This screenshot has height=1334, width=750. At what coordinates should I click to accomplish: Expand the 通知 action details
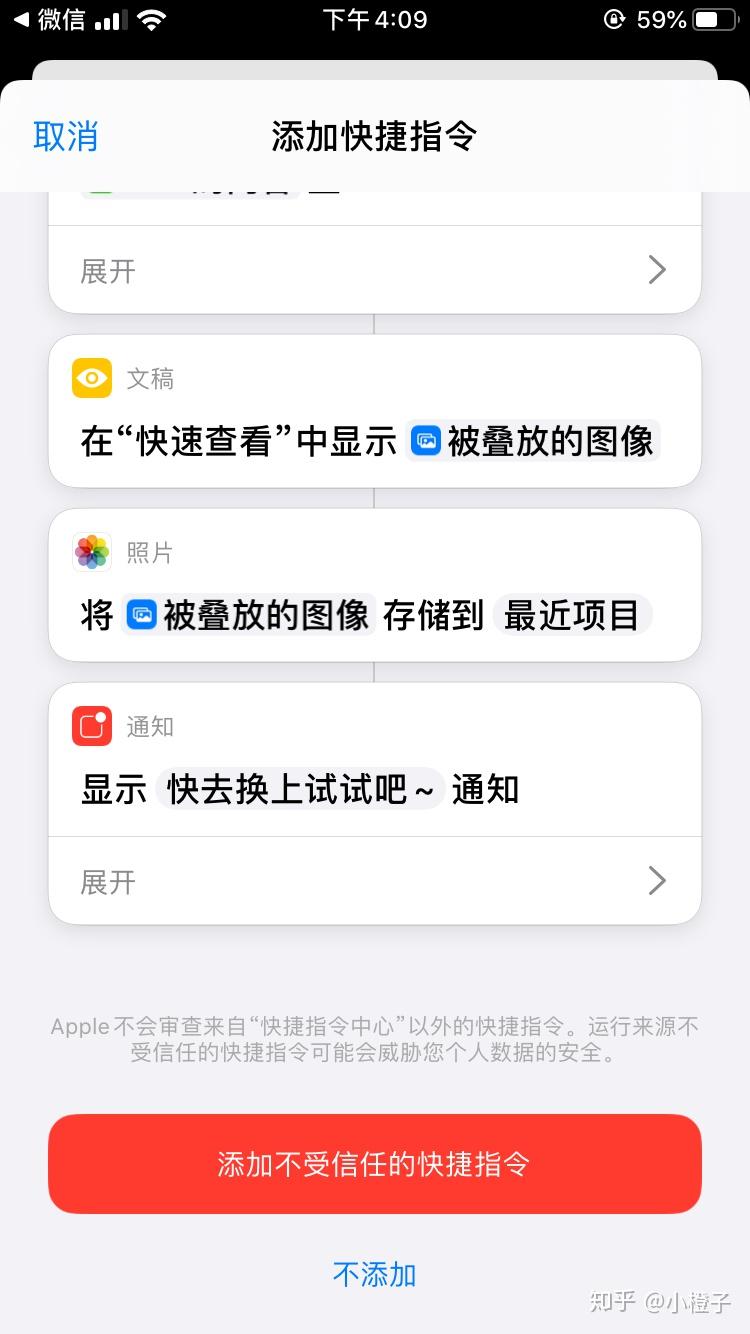click(374, 881)
